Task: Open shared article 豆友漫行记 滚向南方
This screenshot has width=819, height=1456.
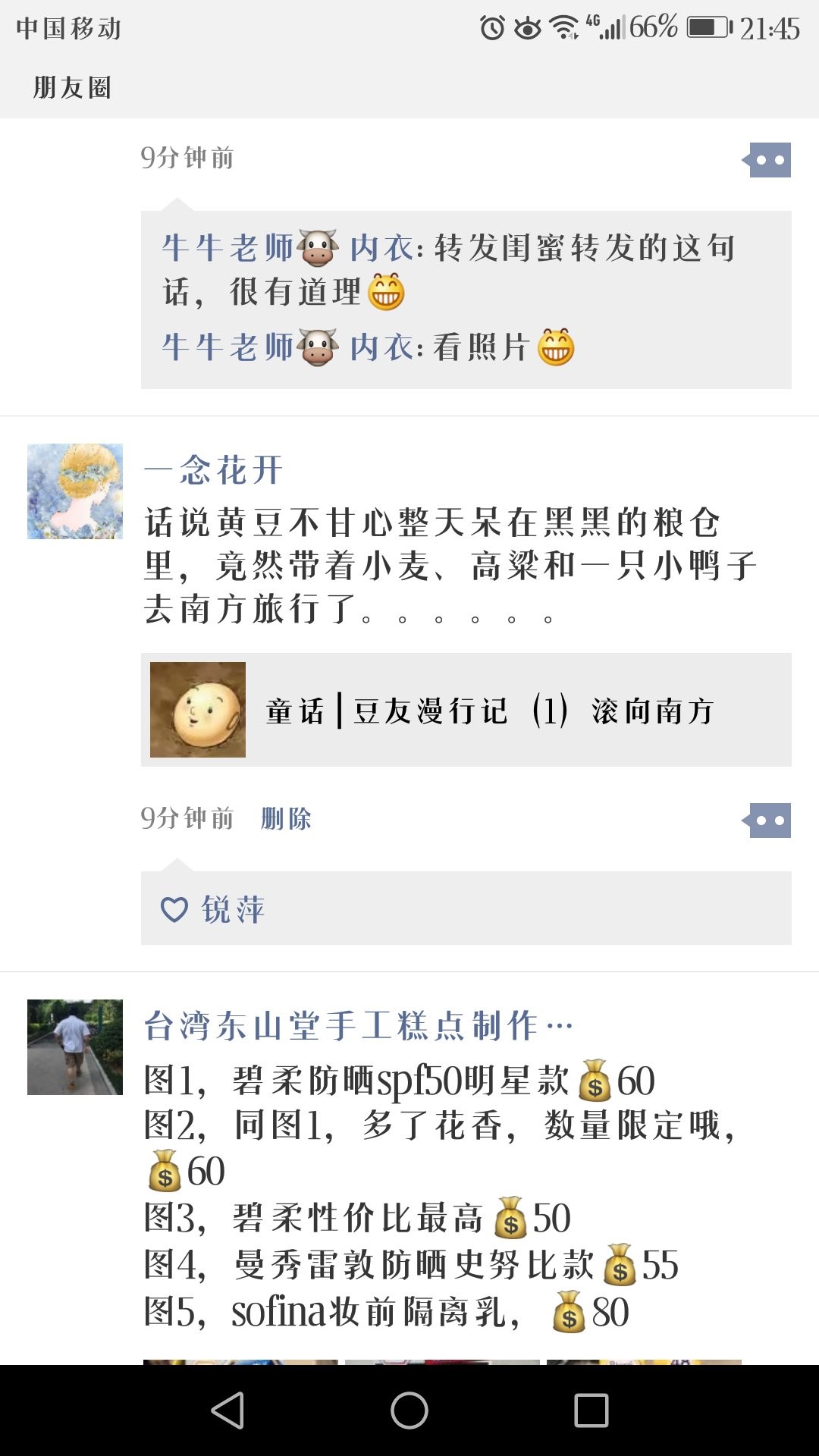Action: pos(466,710)
